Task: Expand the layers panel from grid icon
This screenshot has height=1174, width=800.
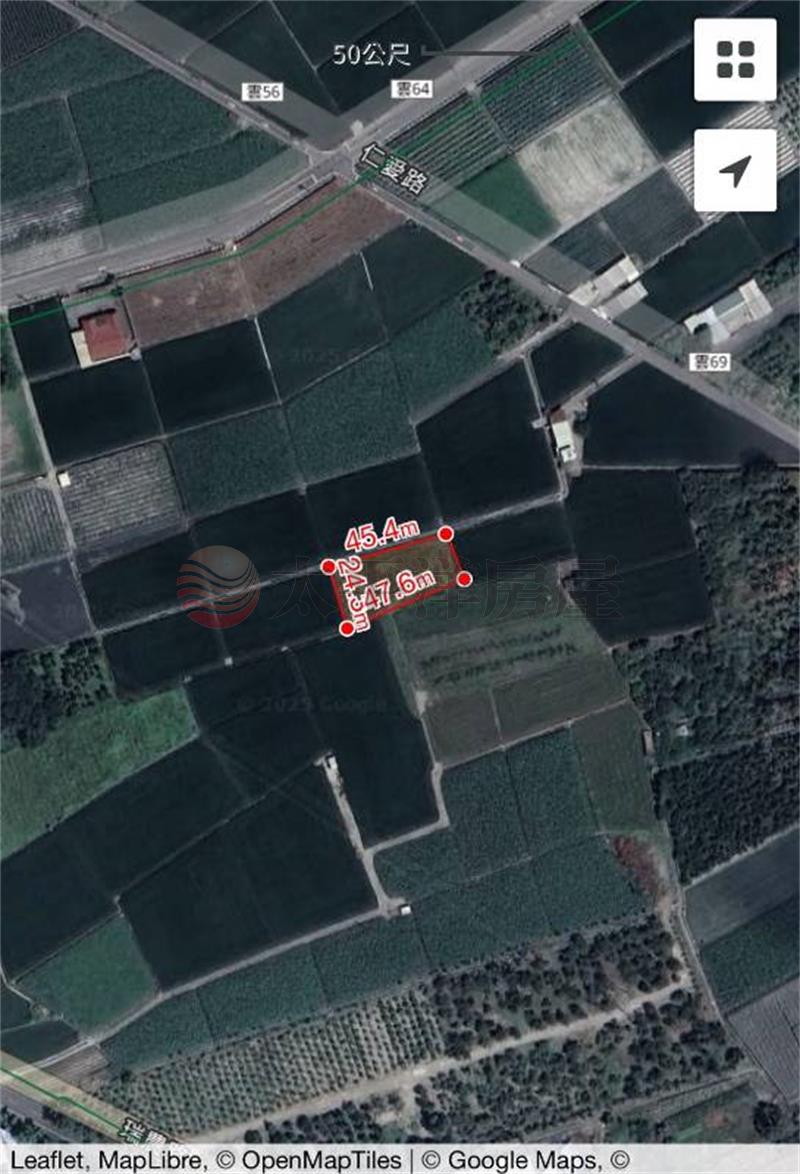Action: click(x=736, y=57)
